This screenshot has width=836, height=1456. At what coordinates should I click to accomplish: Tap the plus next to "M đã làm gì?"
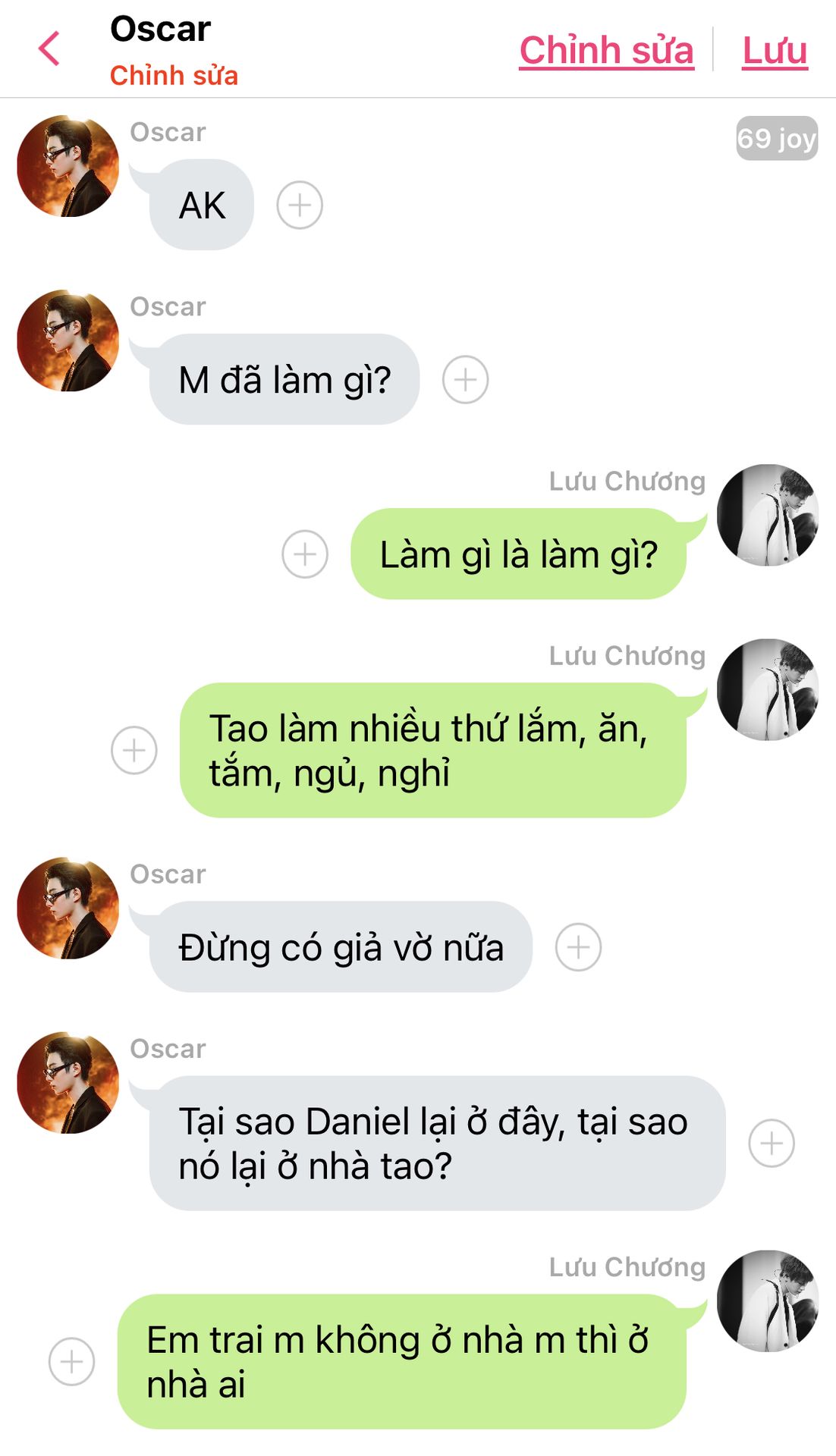(465, 379)
